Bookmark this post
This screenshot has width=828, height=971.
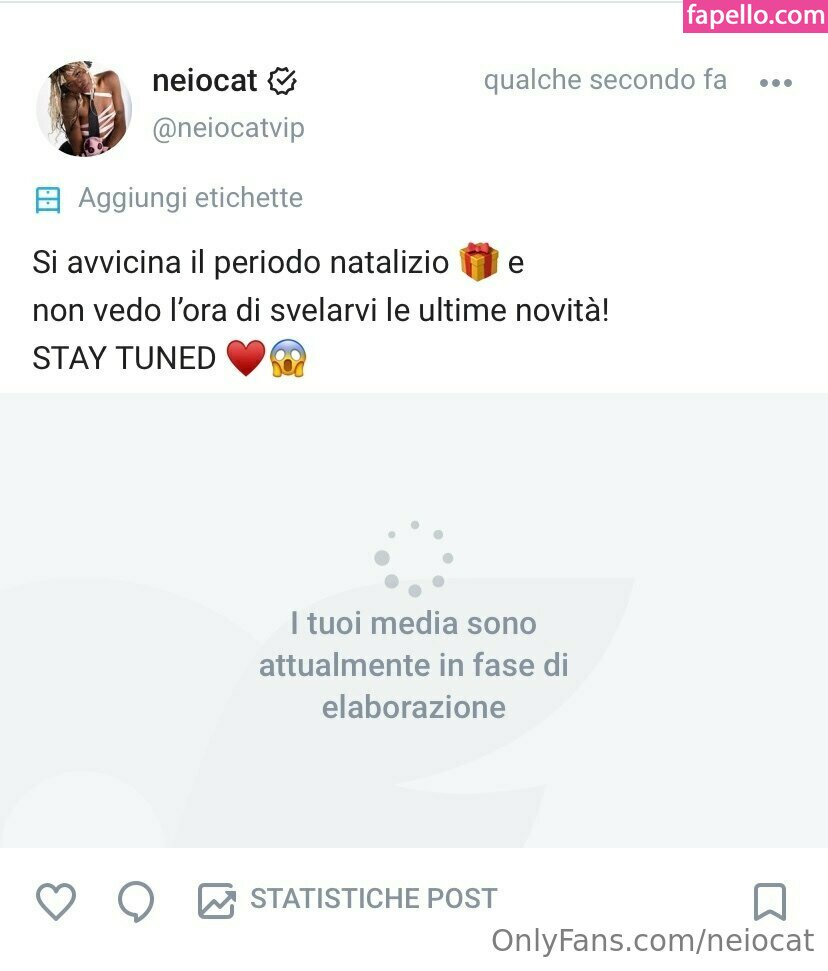pos(769,902)
